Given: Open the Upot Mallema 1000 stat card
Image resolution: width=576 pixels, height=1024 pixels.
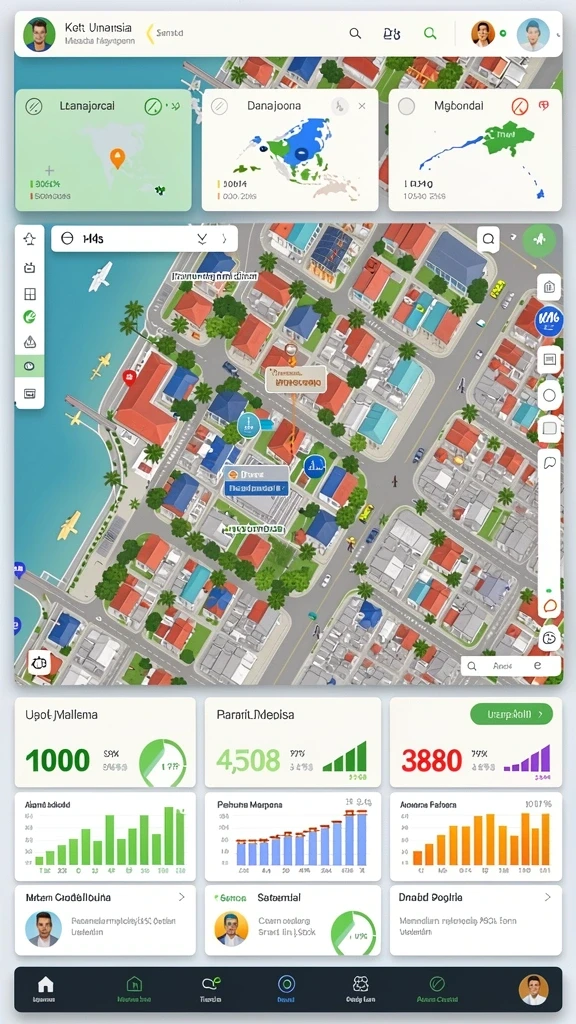Looking at the screenshot, I should (x=105, y=743).
